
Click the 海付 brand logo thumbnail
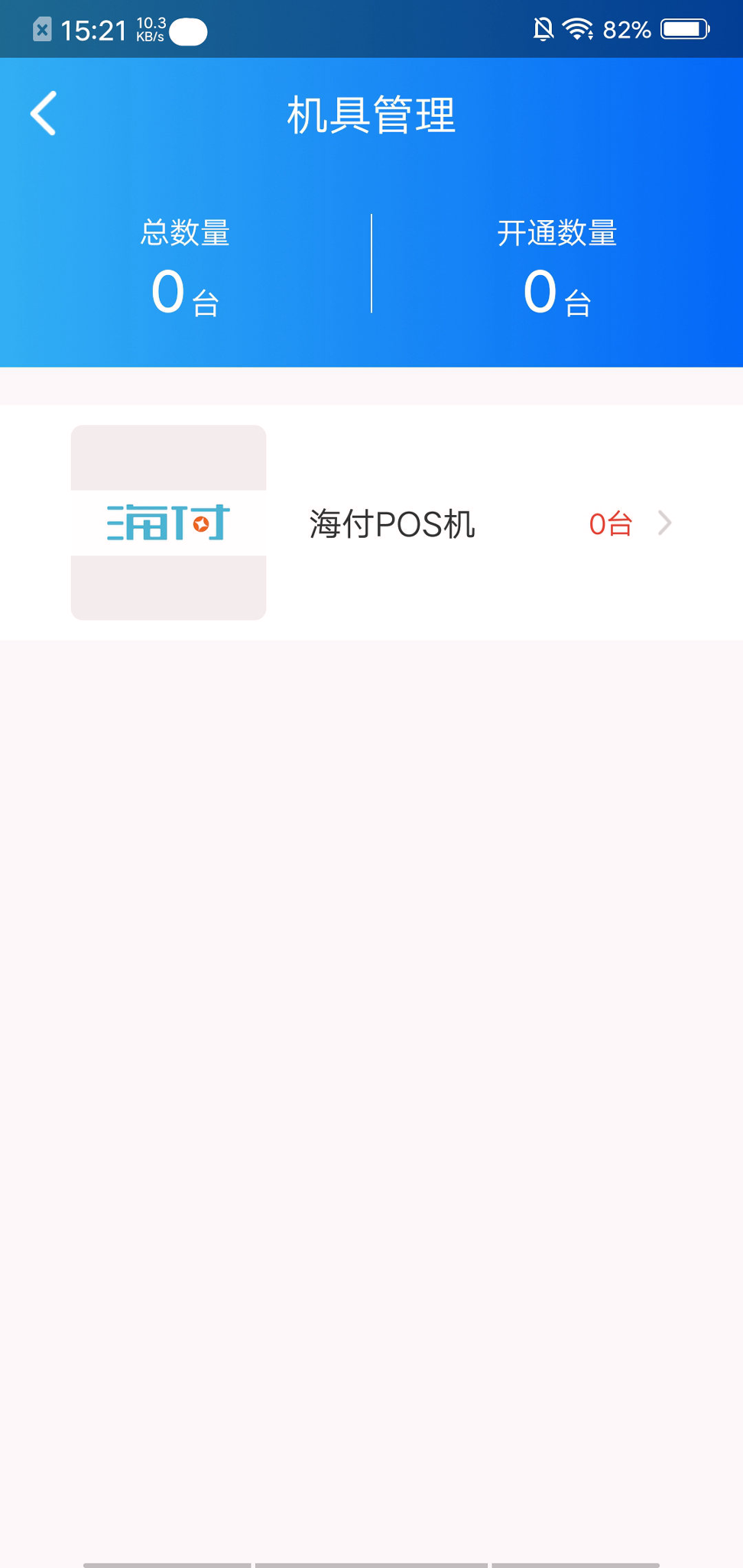(168, 523)
